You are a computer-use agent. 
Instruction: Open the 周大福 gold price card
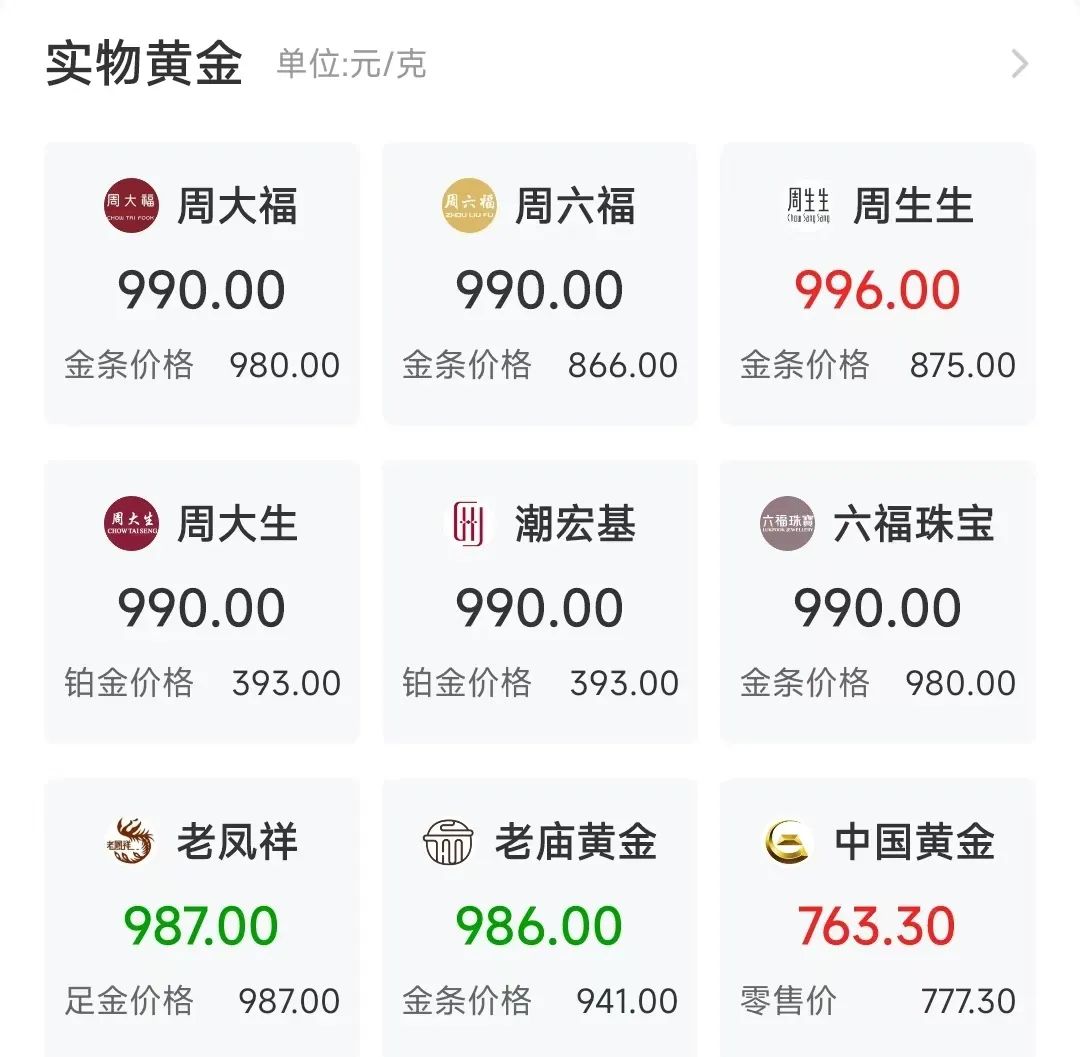pyautogui.click(x=201, y=283)
